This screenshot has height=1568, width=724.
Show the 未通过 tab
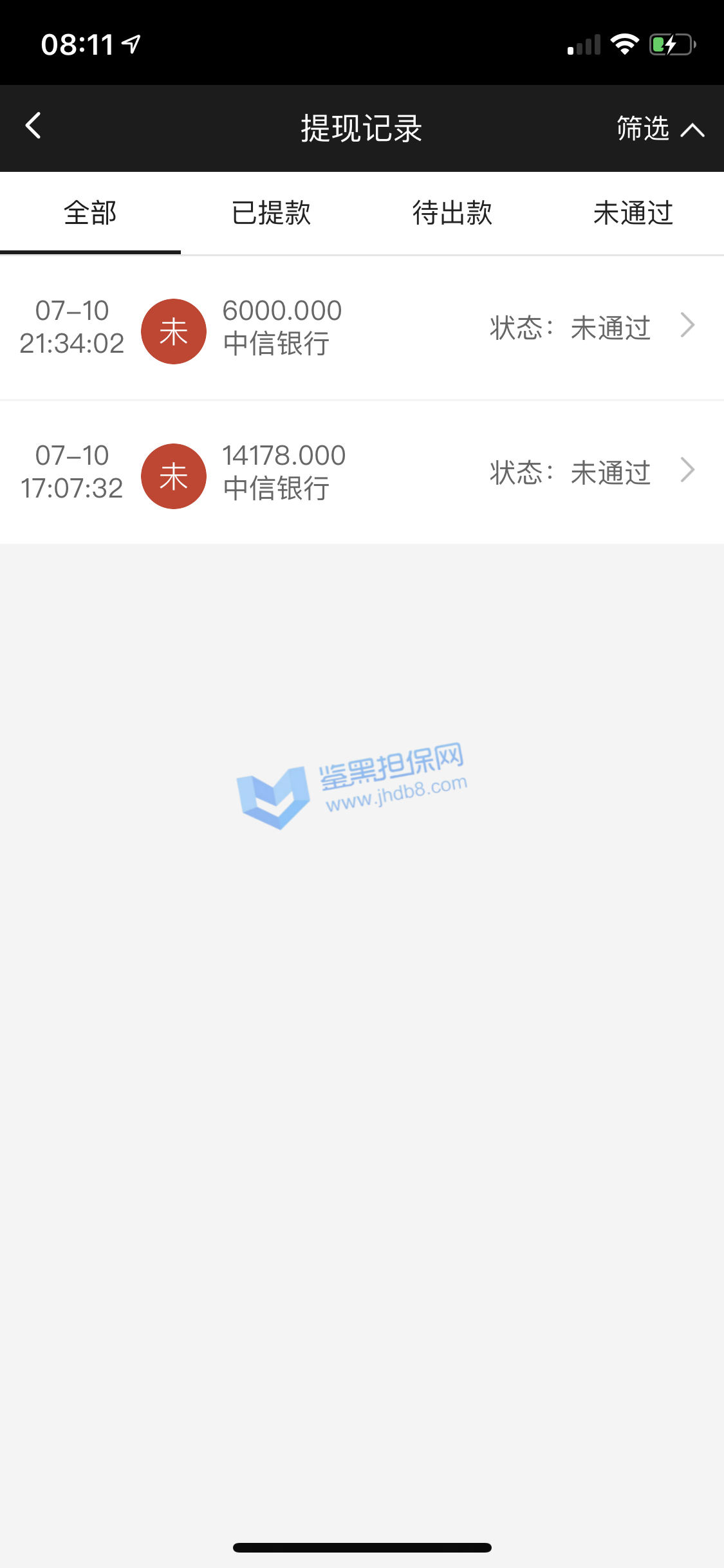[x=633, y=213]
